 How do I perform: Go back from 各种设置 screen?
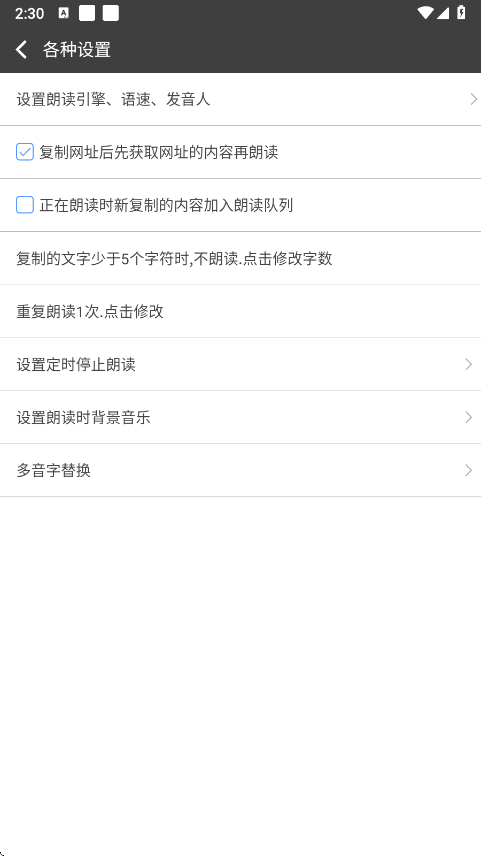click(21, 50)
